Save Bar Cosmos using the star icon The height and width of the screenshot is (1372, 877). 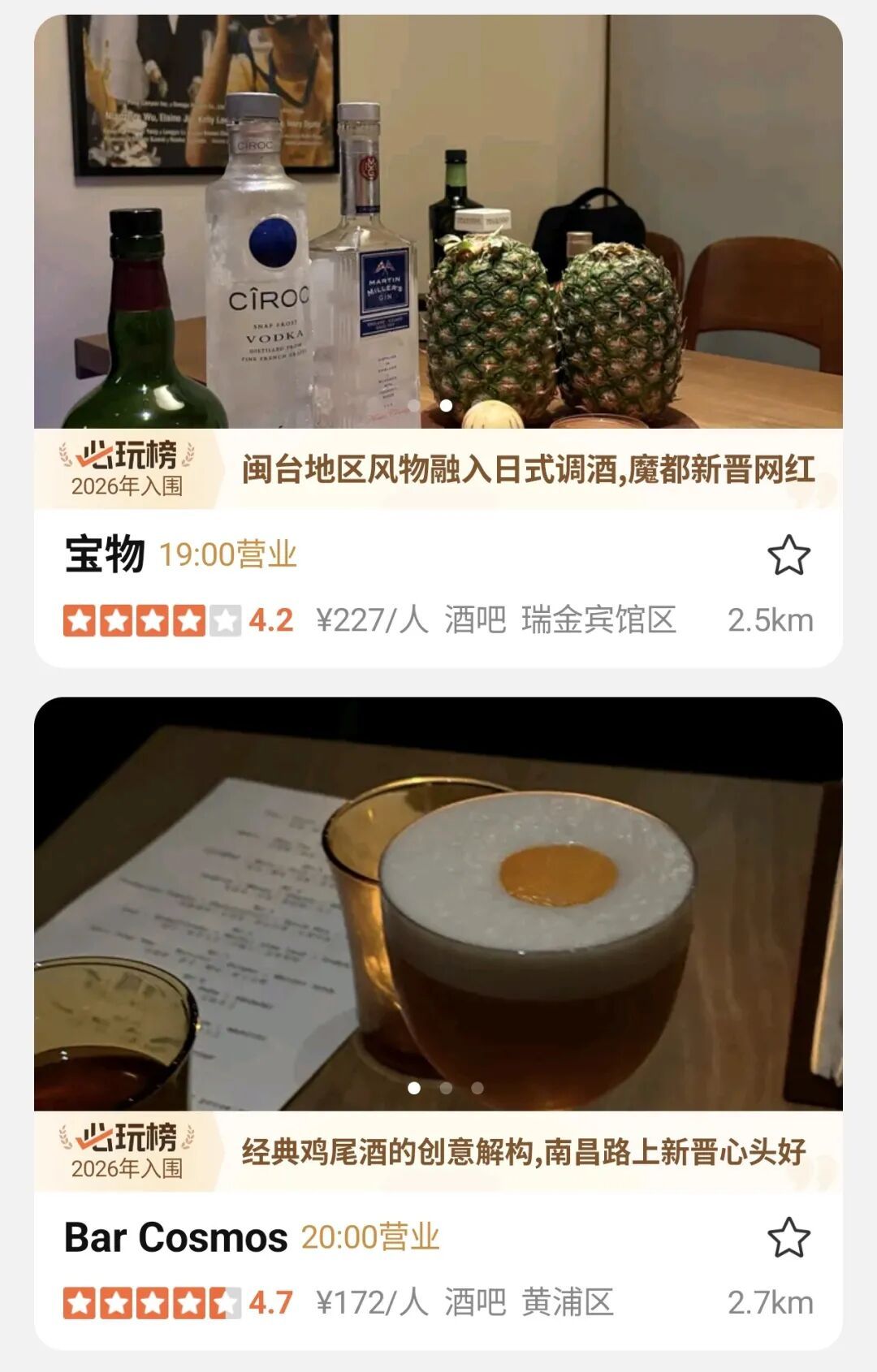click(x=788, y=1237)
